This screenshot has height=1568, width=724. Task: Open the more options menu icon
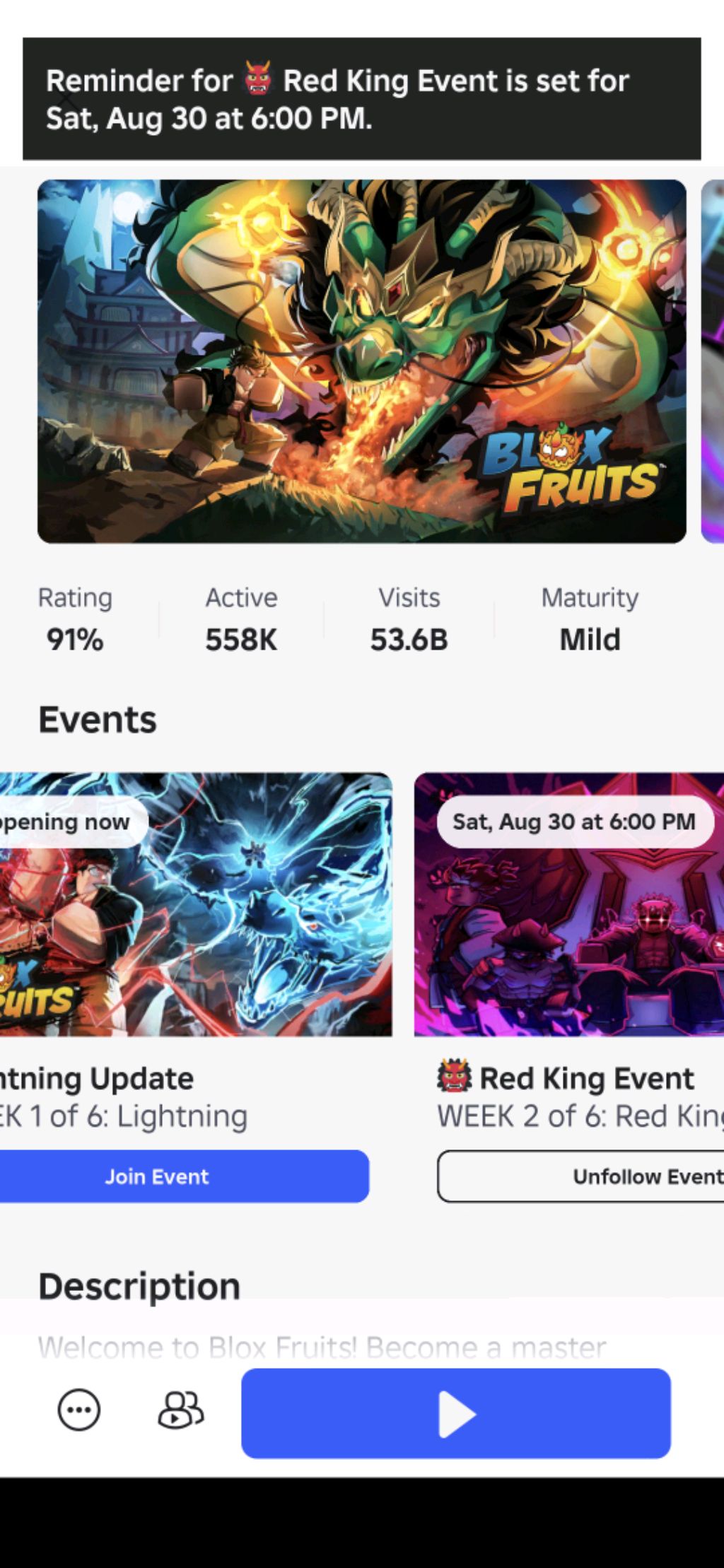point(78,1410)
